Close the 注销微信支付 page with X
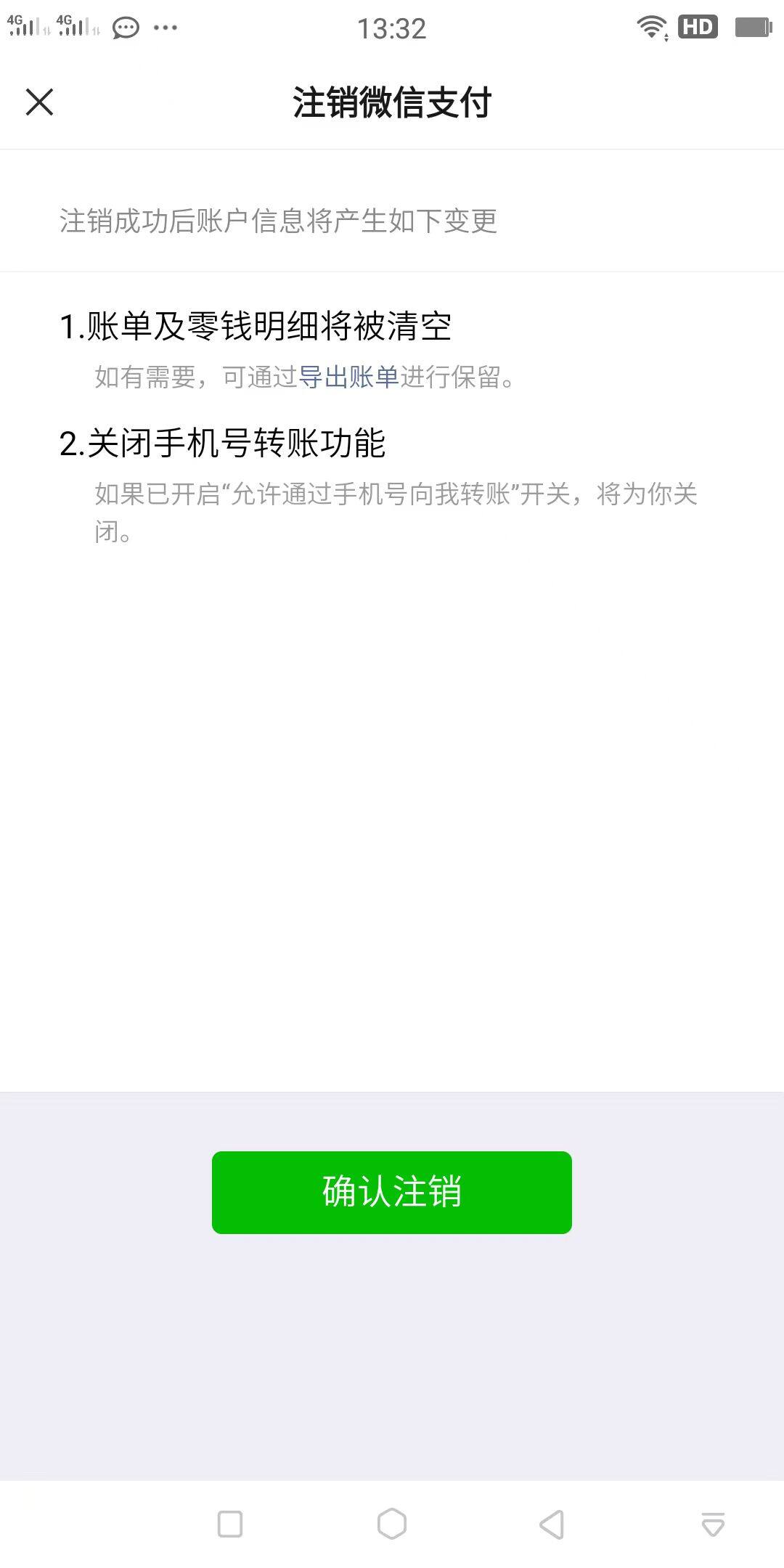 [38, 102]
